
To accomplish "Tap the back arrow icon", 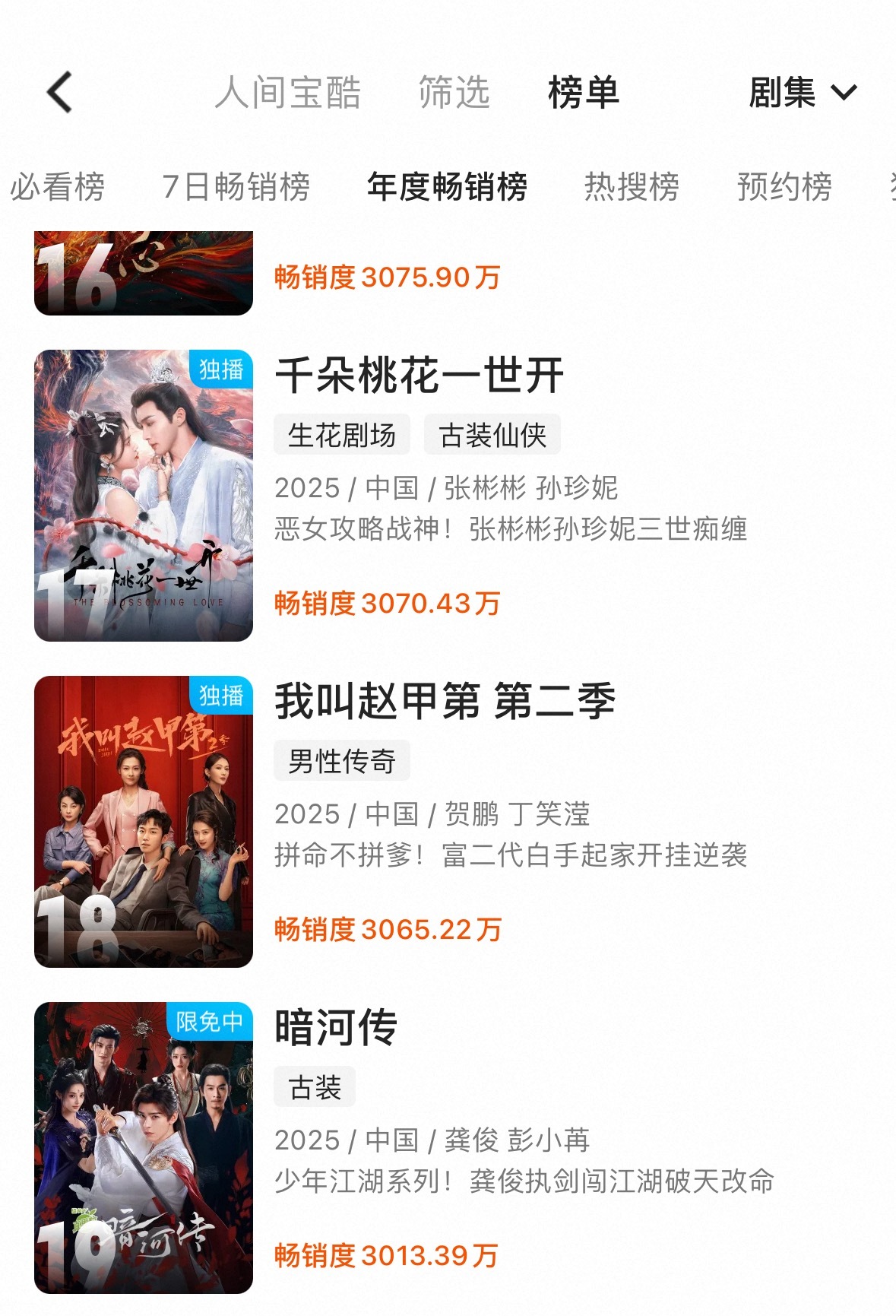I will (57, 93).
